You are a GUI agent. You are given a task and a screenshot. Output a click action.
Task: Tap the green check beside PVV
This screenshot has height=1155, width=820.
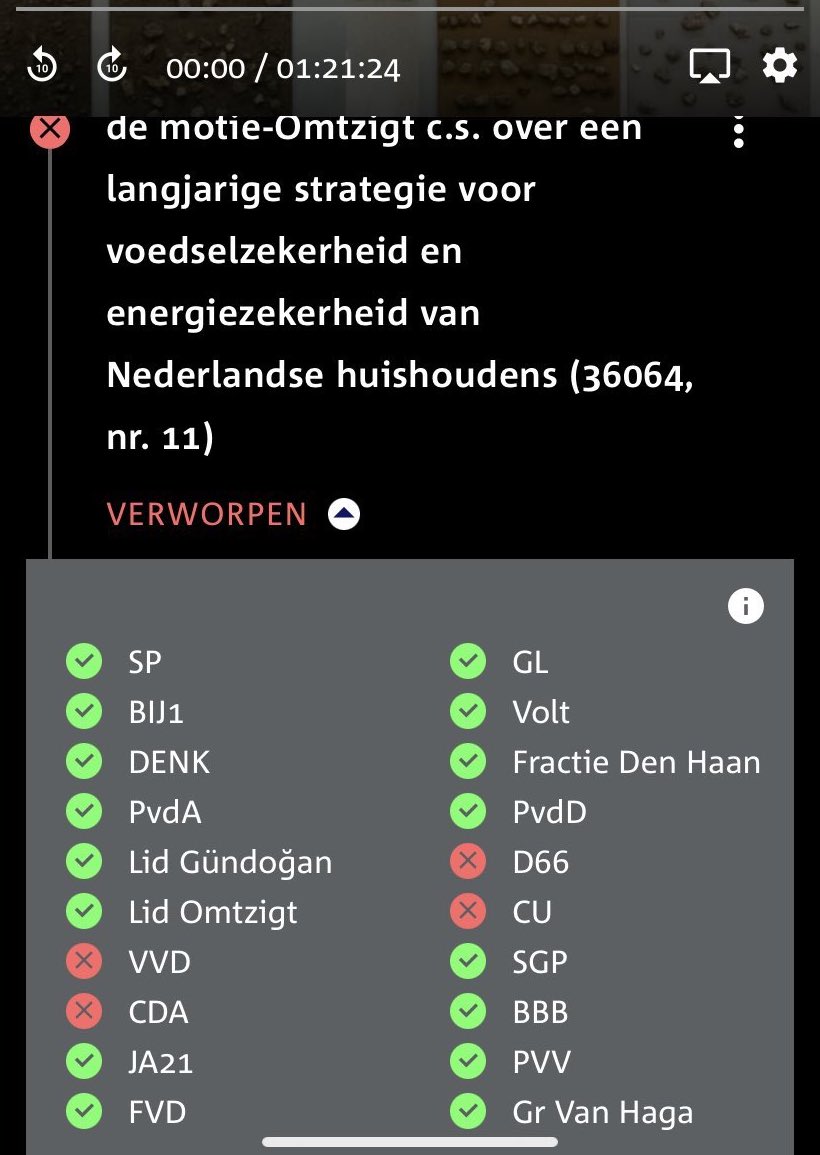click(x=467, y=1061)
